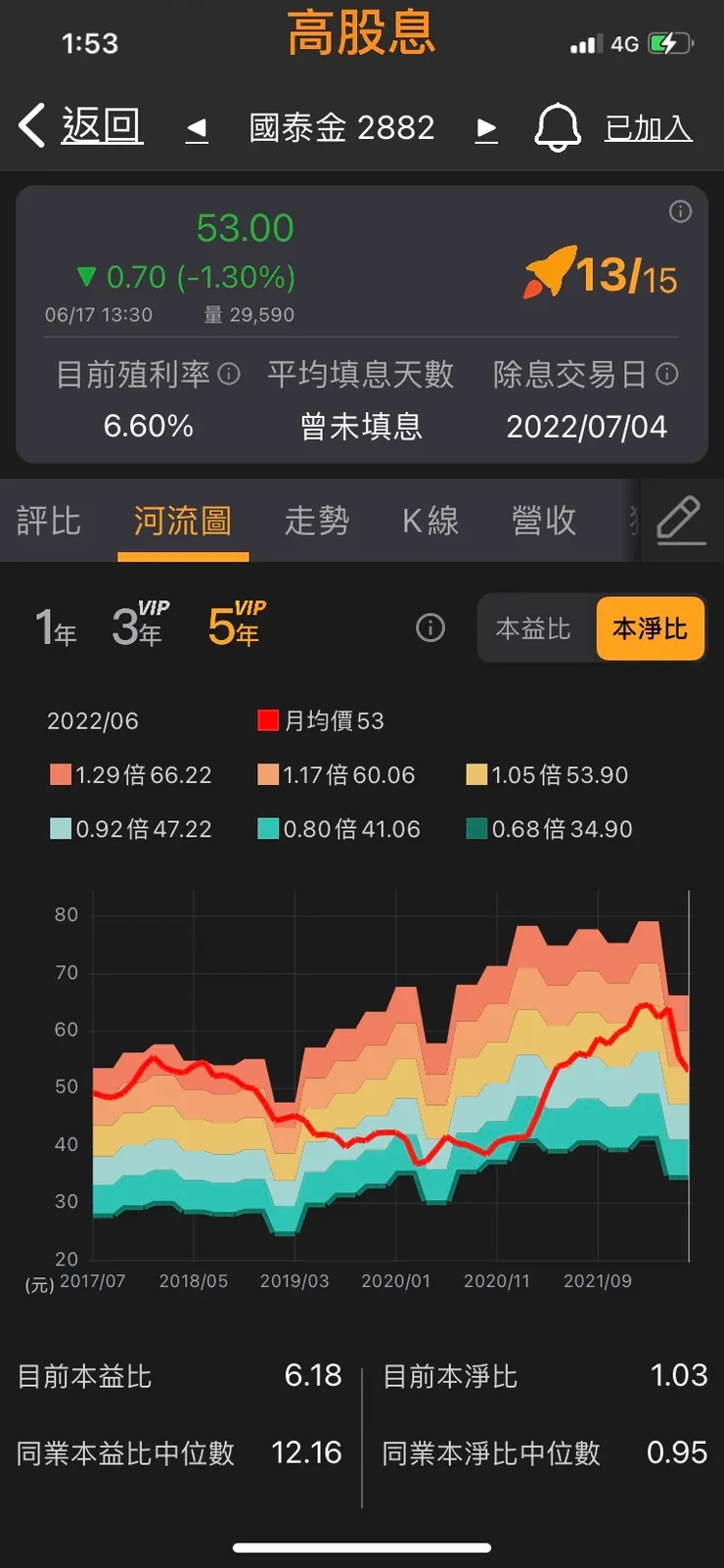Screen dimensions: 724x1568
Task: Select the 1年 time period
Action: (56, 628)
